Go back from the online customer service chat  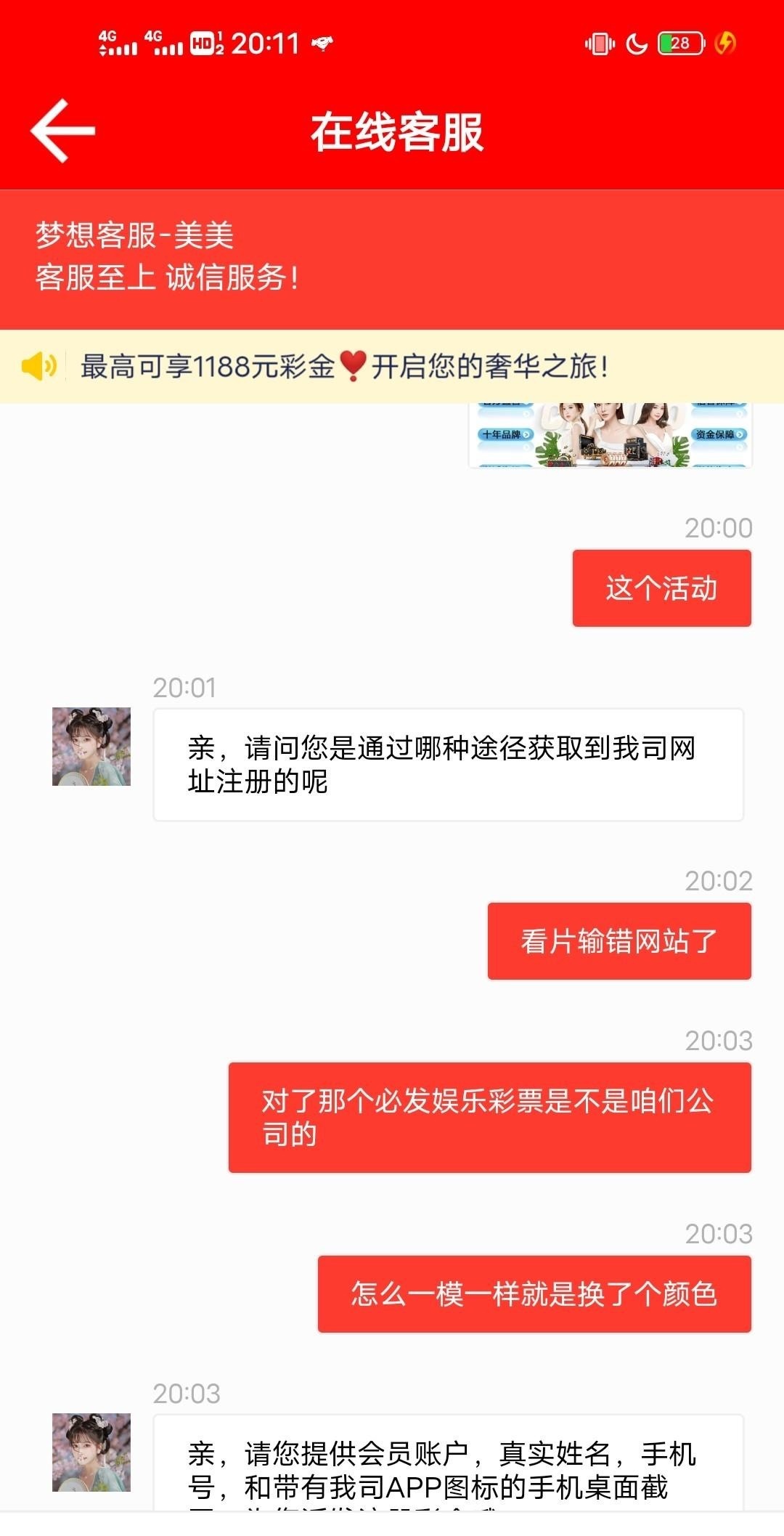click(x=63, y=131)
